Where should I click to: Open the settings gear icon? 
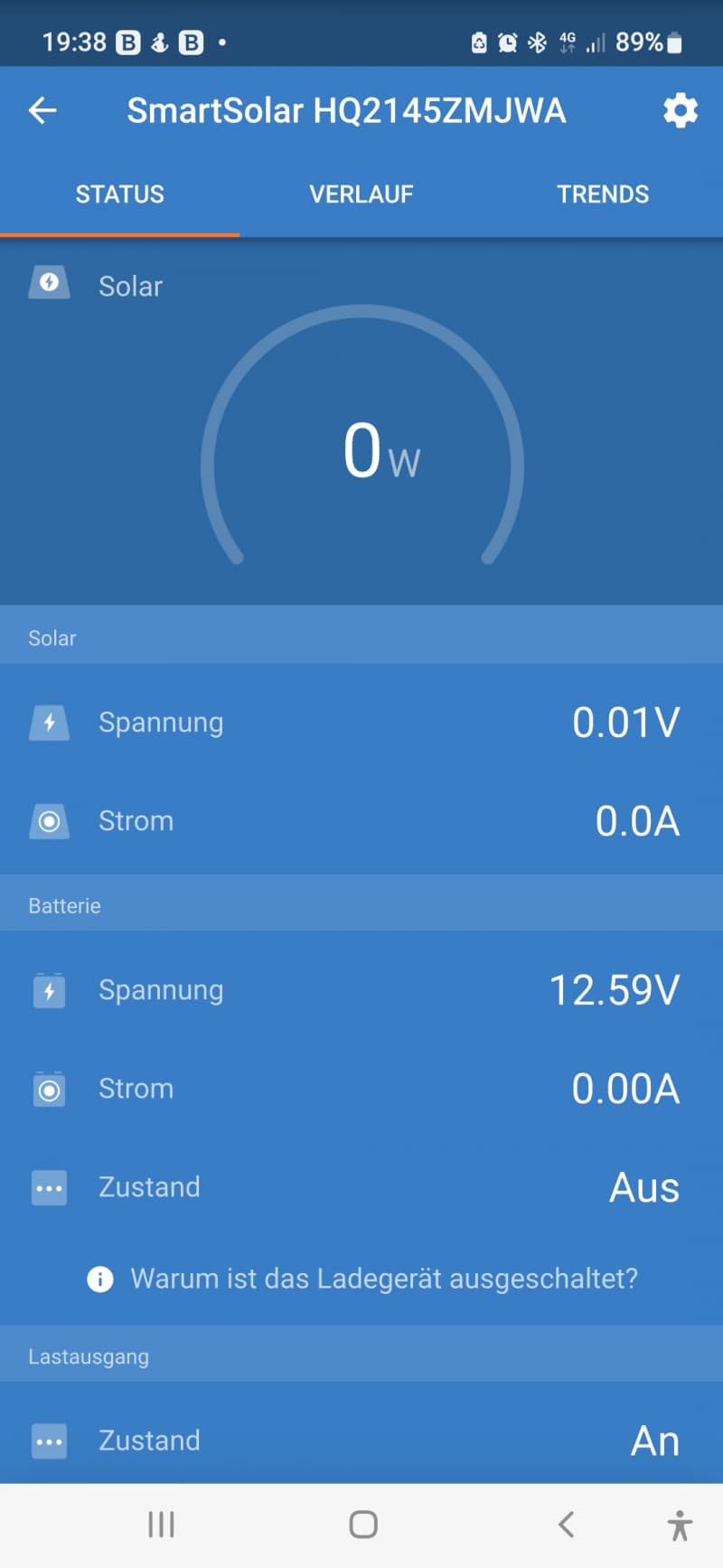click(681, 110)
